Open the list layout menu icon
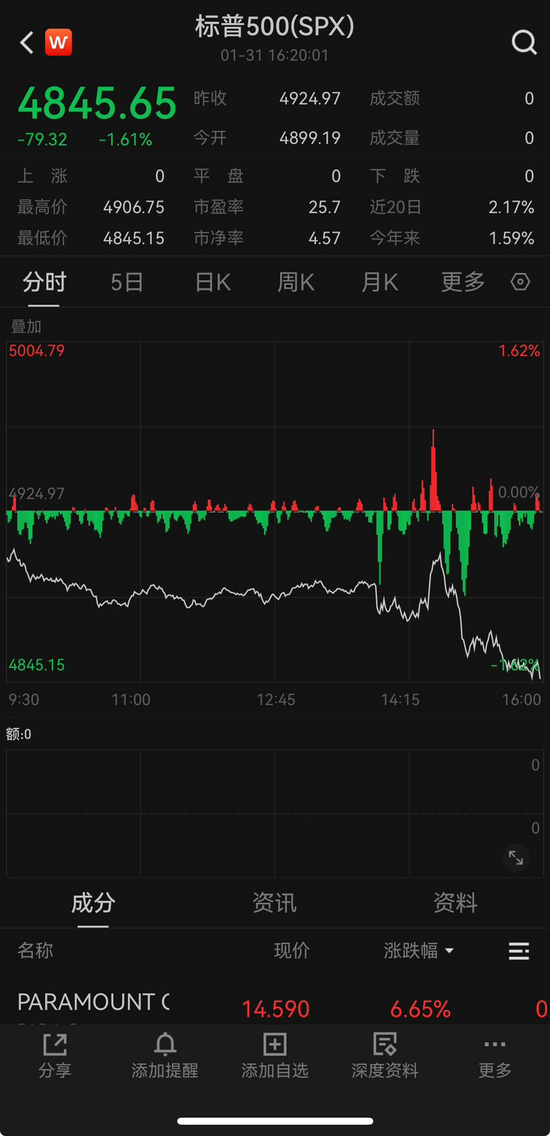 coord(519,951)
